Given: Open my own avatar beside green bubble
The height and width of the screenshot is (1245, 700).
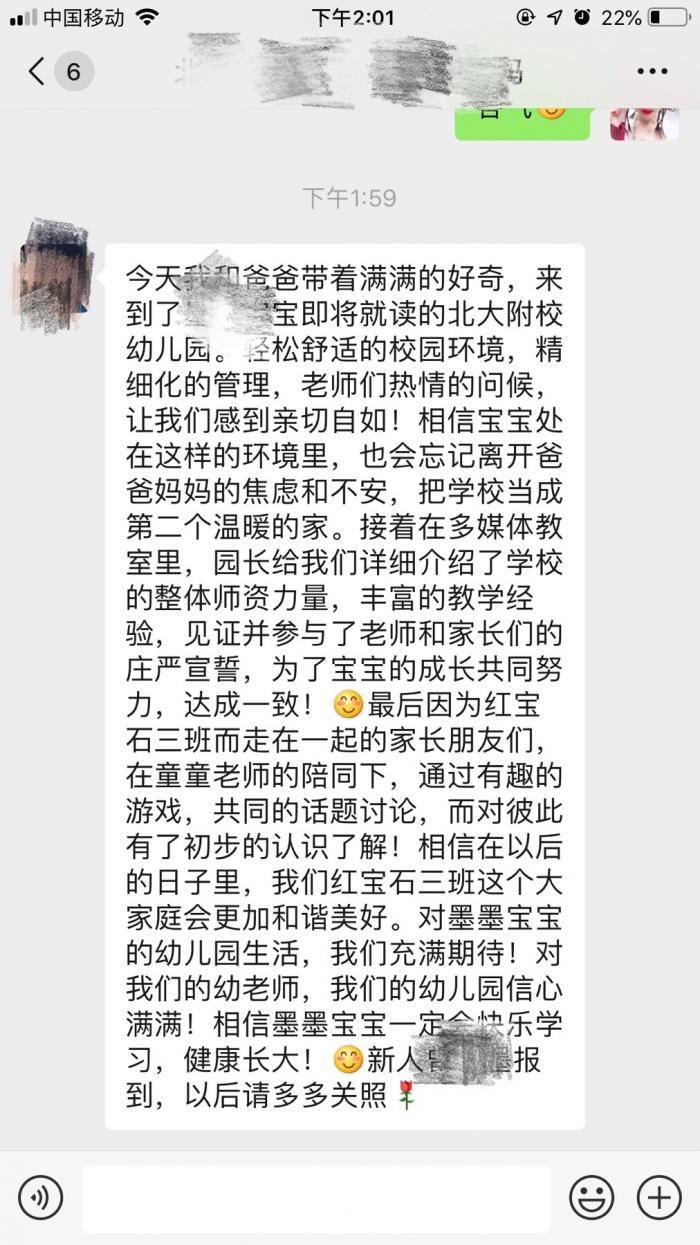Looking at the screenshot, I should [643, 121].
